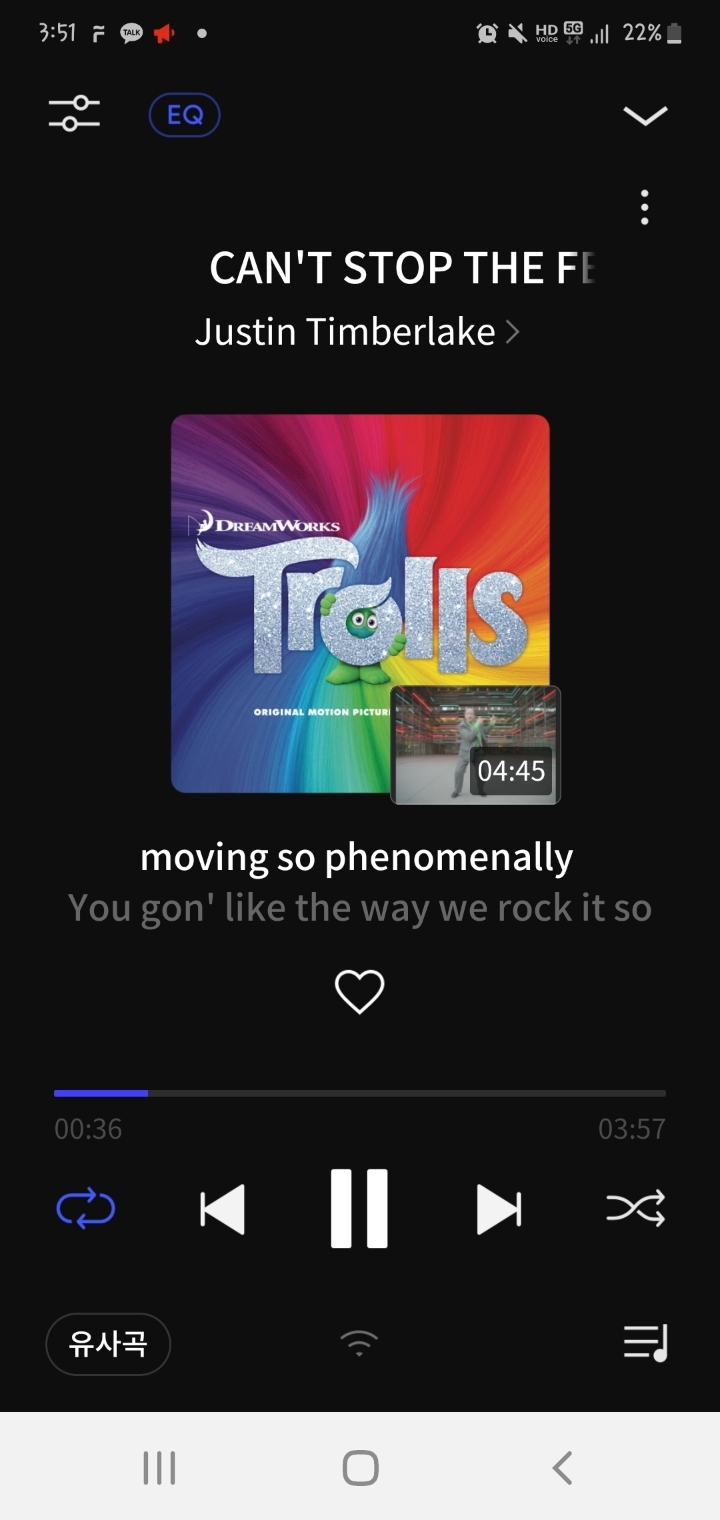Open the sound settings sliders icon

click(74, 114)
